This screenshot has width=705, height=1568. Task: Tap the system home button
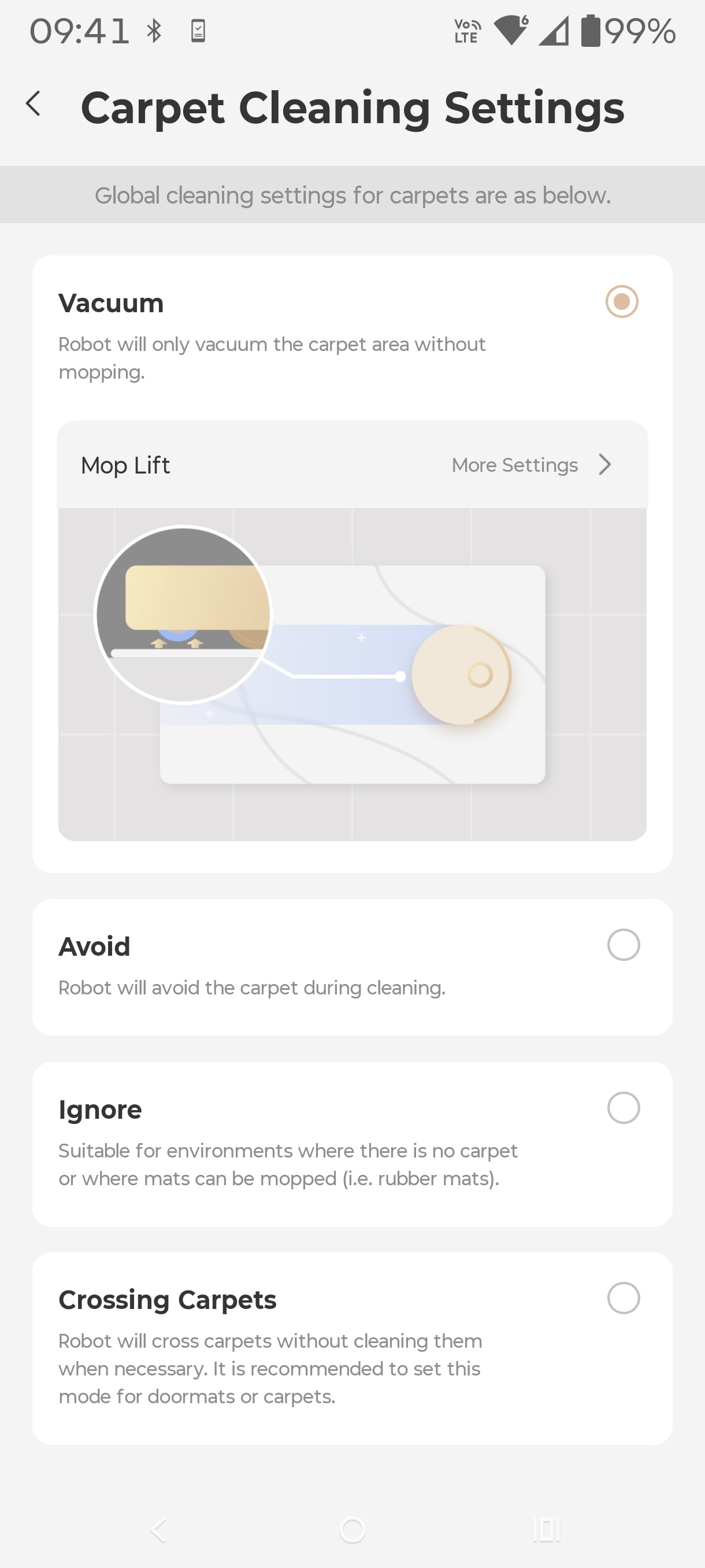point(352,1529)
